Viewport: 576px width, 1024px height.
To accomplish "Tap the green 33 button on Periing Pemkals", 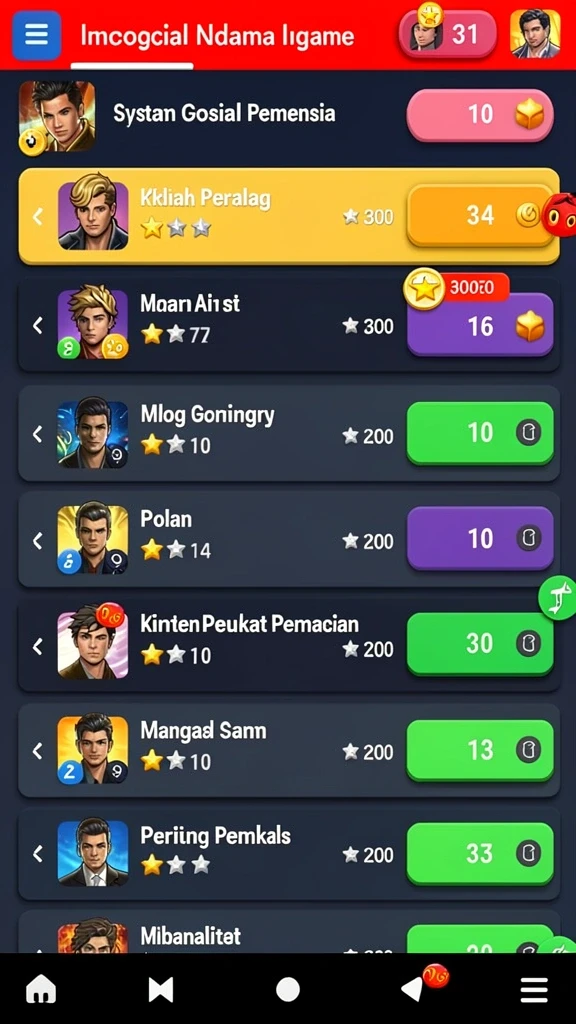I will (480, 854).
